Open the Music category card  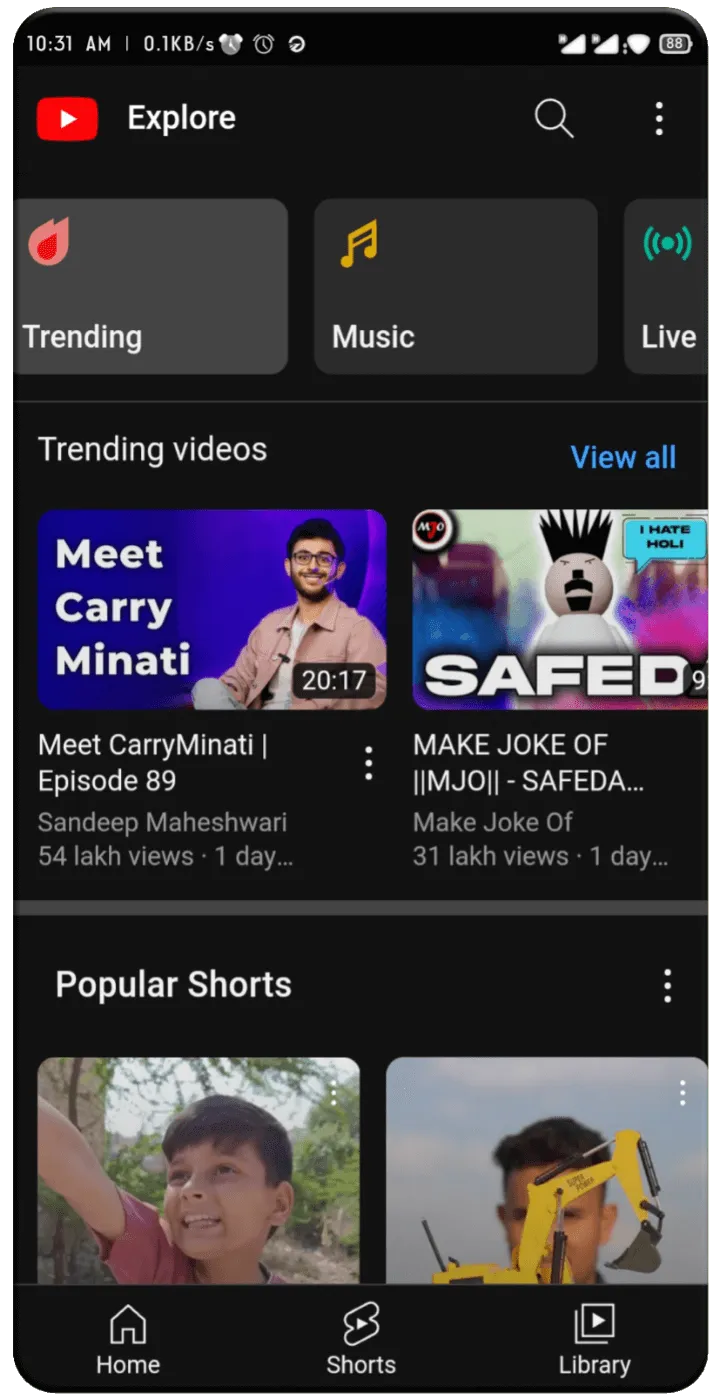pos(456,286)
